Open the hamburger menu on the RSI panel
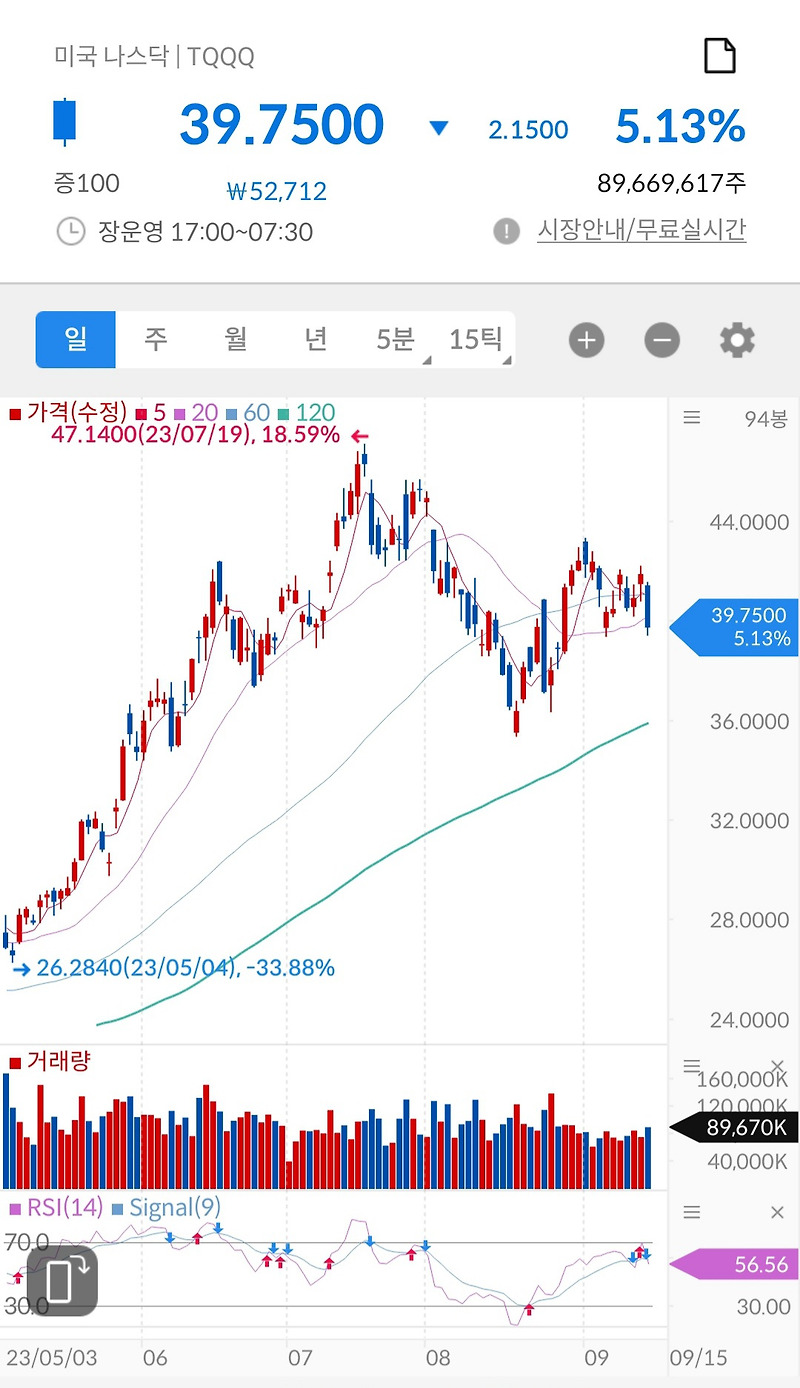Screen dimensions: 800x1388 tap(691, 1211)
